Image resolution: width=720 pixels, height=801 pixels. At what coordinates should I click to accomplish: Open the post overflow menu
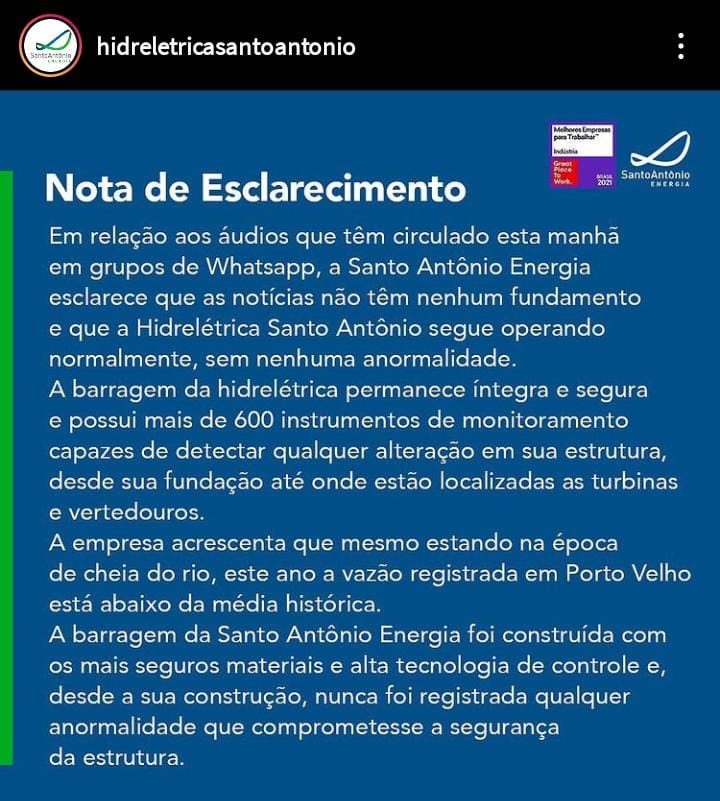point(681,46)
